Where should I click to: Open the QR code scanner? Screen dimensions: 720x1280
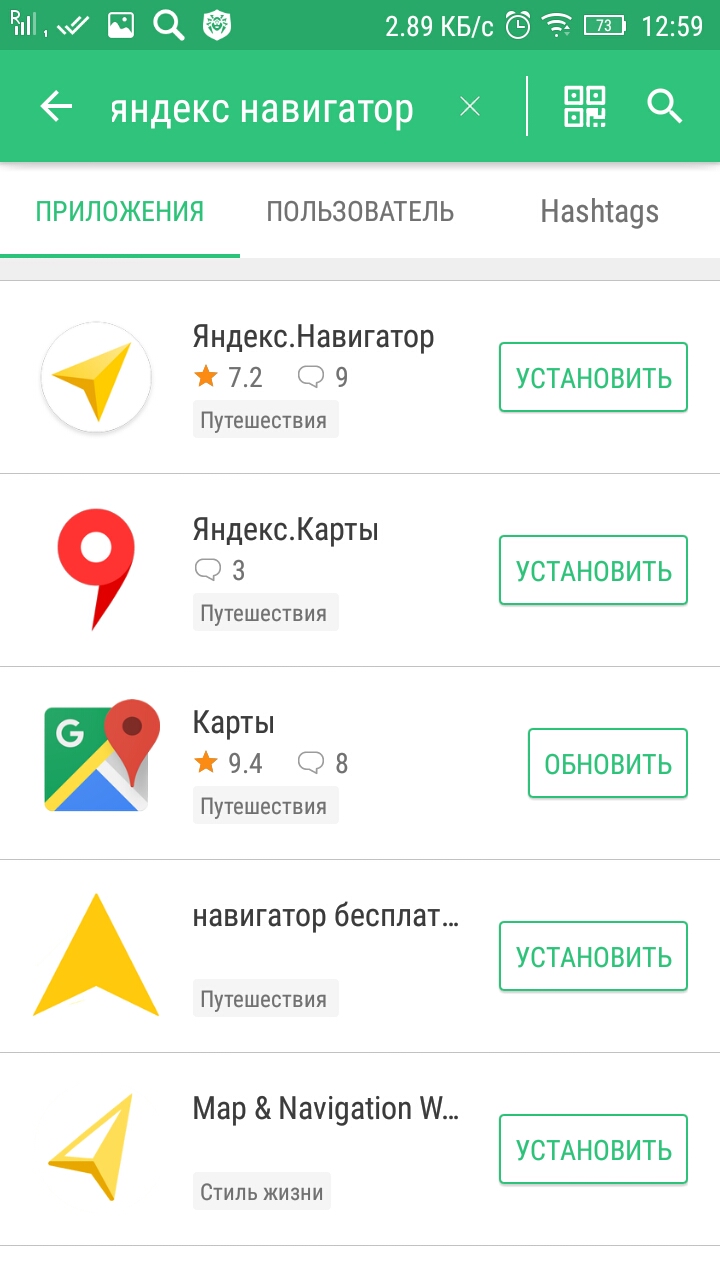pos(585,107)
